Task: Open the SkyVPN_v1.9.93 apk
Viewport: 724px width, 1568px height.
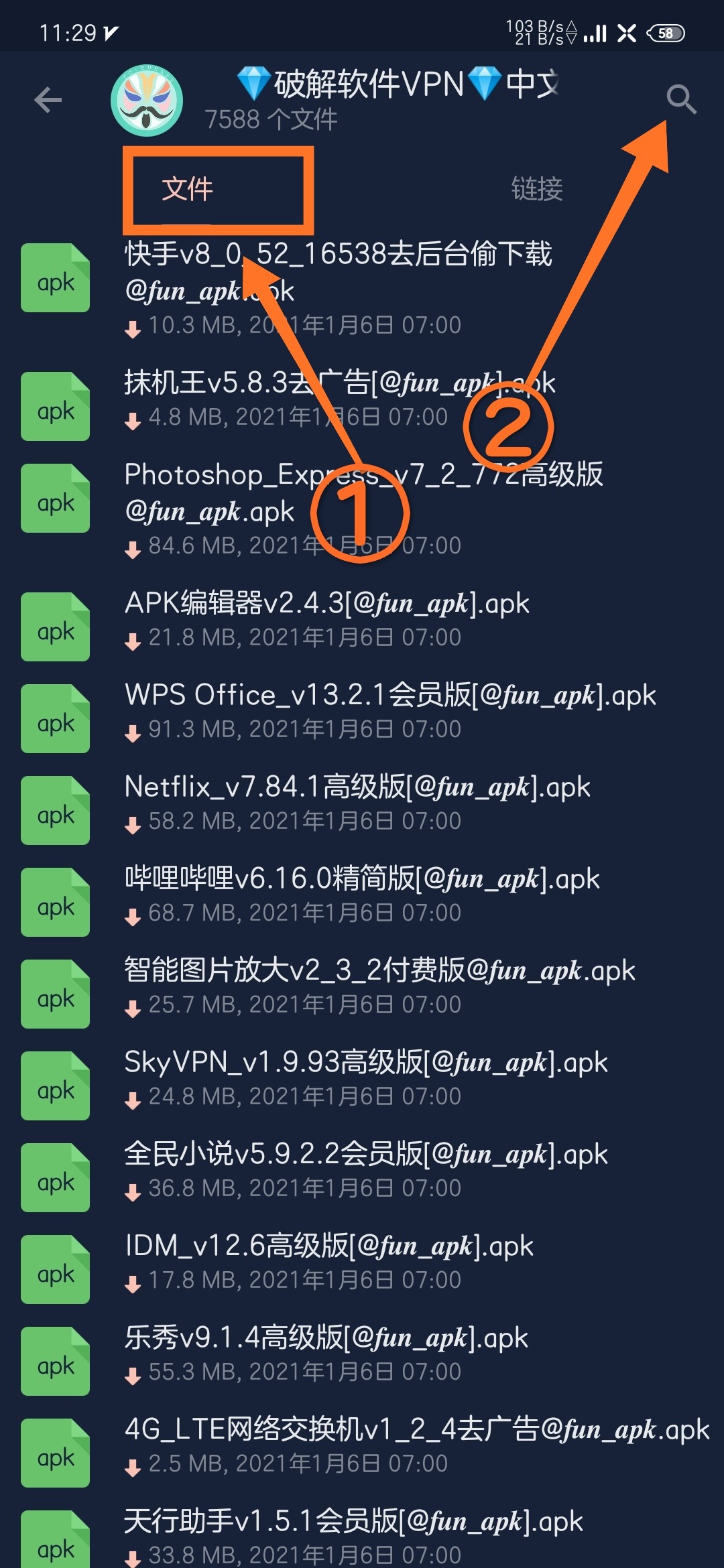Action: [x=362, y=1079]
